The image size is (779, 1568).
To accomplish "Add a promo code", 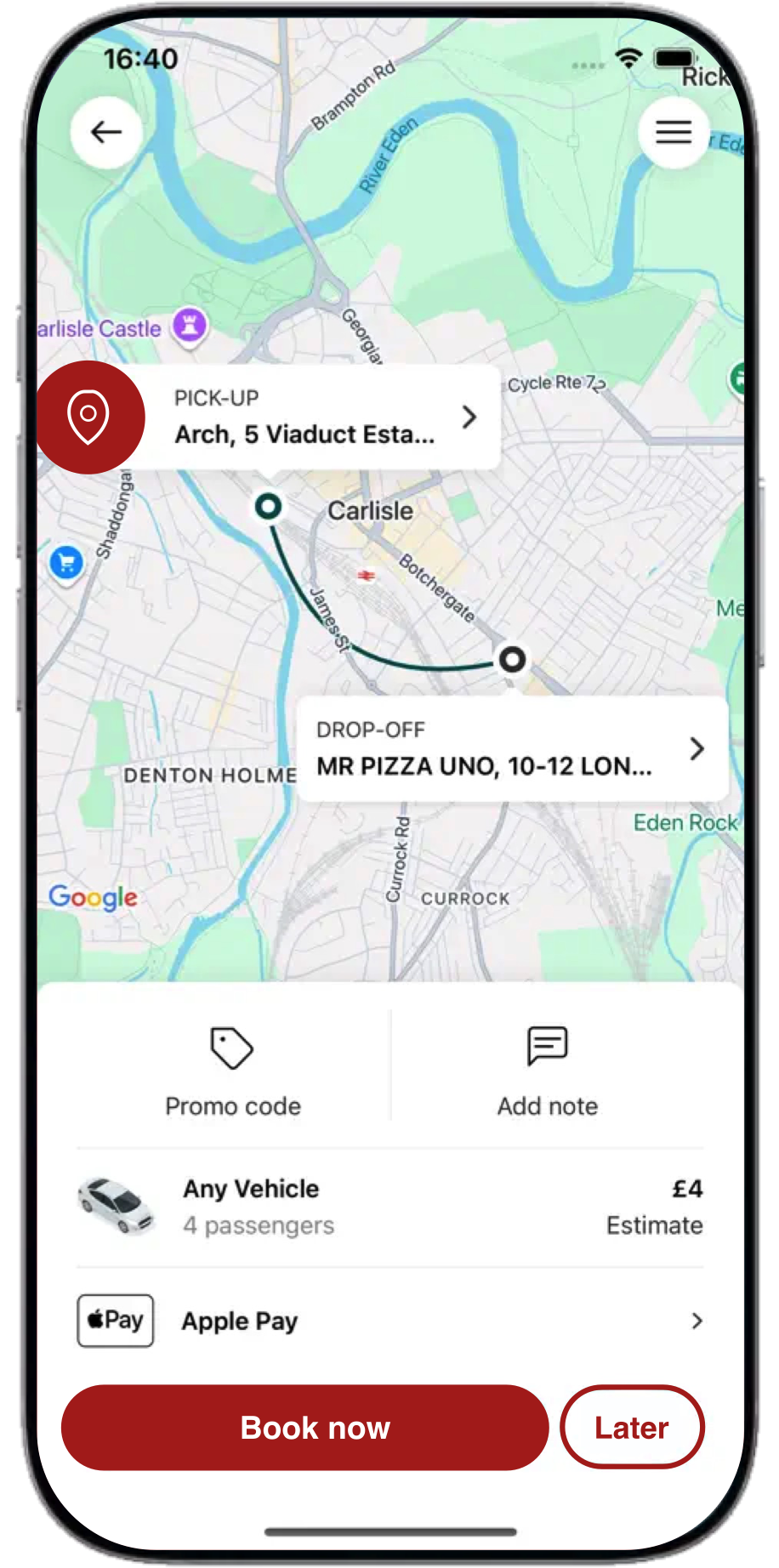I will pos(232,1070).
